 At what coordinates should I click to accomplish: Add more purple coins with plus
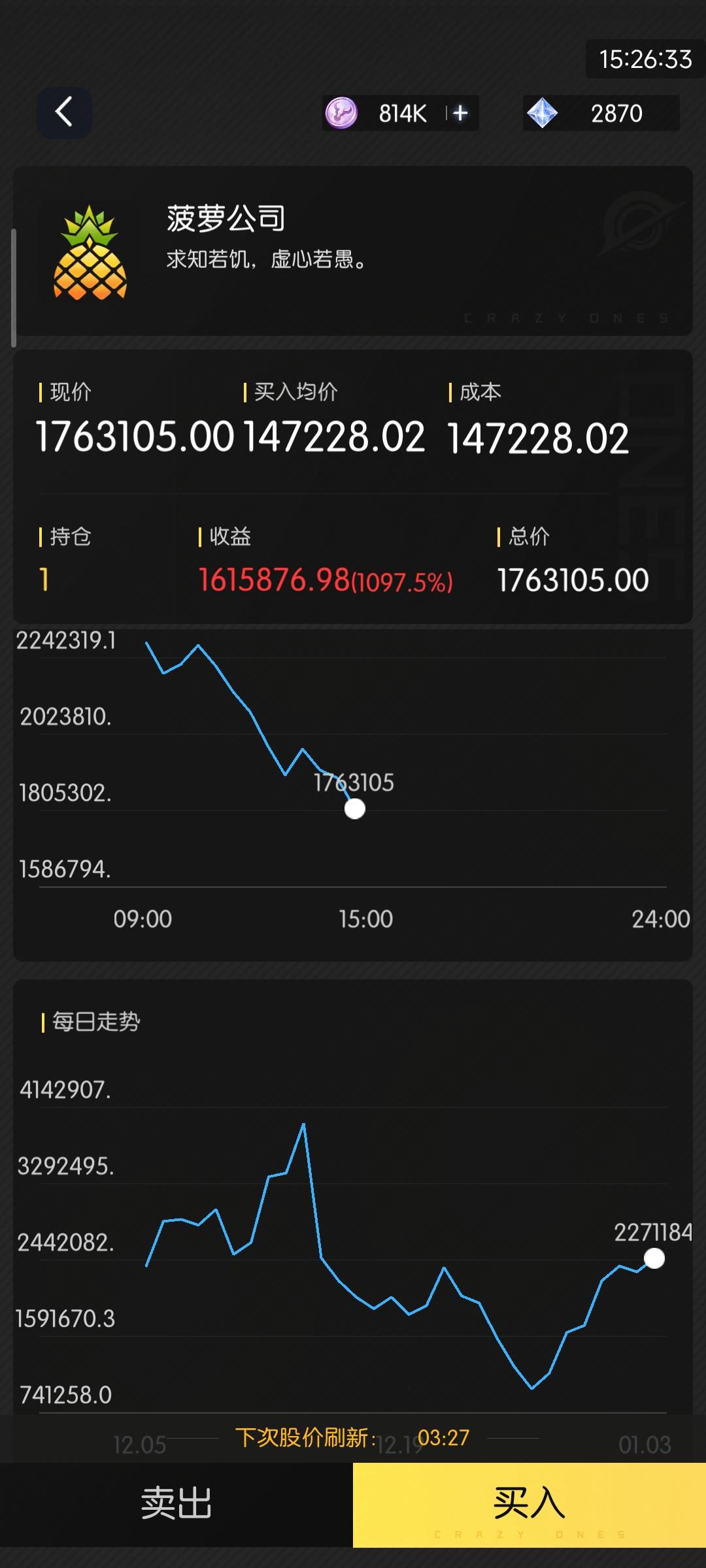461,113
